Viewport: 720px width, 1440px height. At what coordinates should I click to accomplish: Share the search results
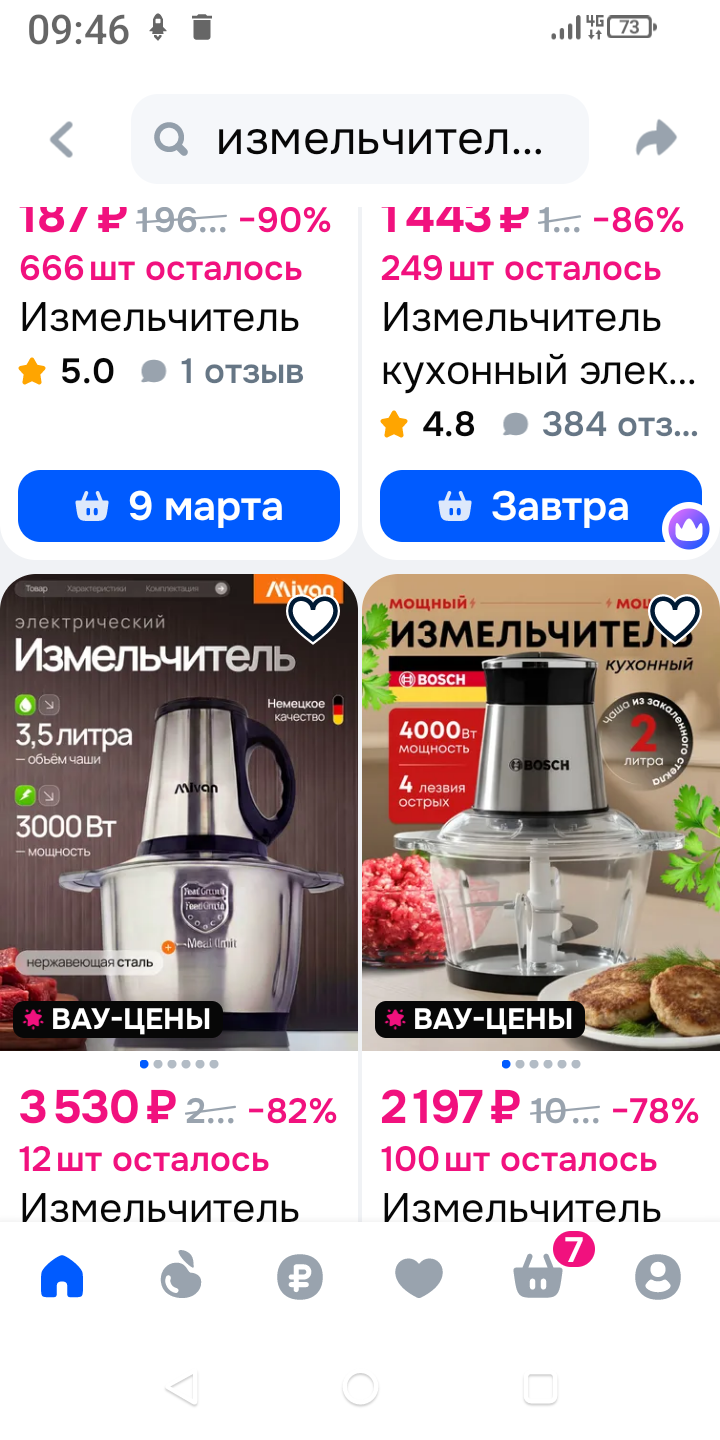[656, 140]
